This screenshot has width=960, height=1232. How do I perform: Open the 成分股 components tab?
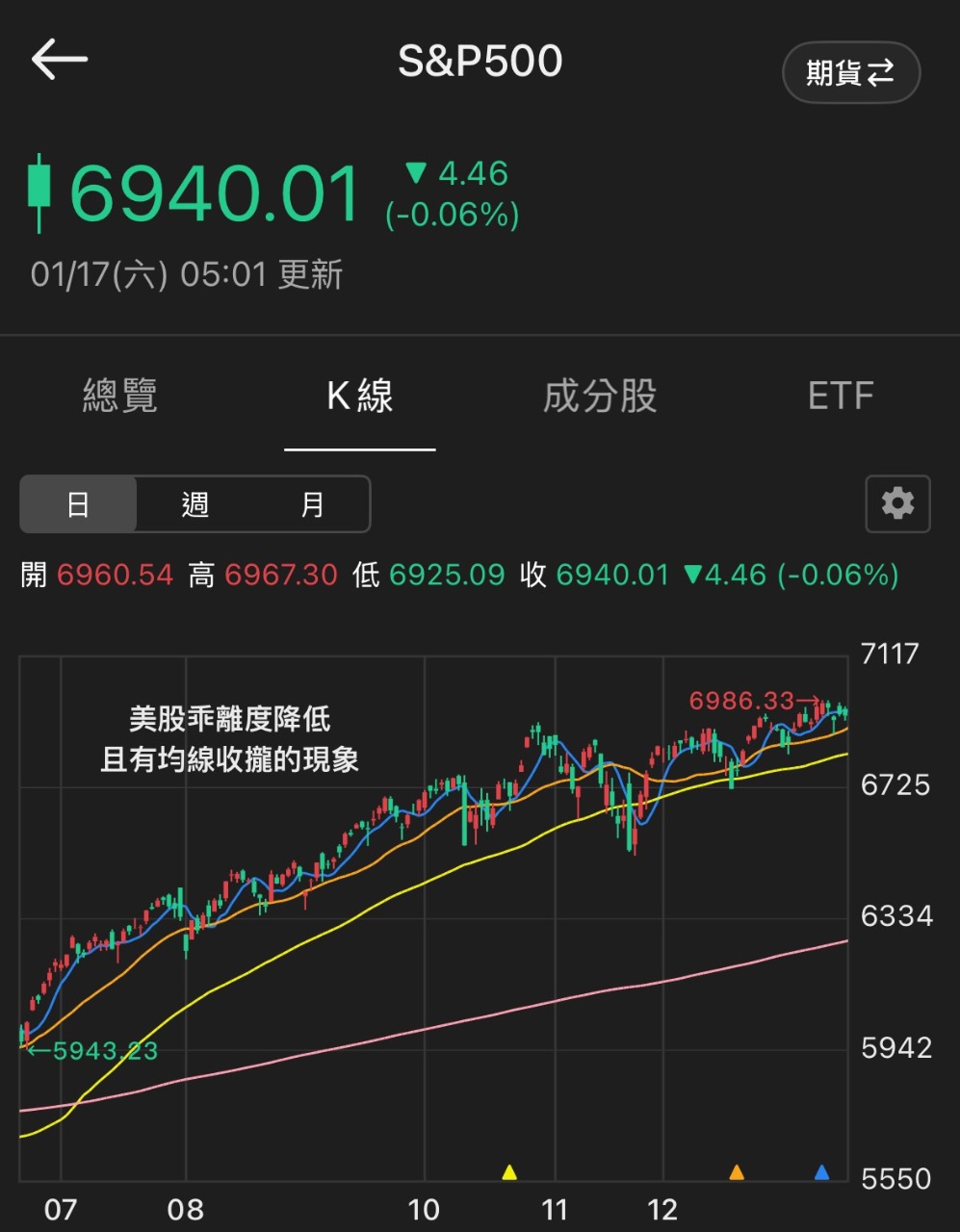pos(599,397)
